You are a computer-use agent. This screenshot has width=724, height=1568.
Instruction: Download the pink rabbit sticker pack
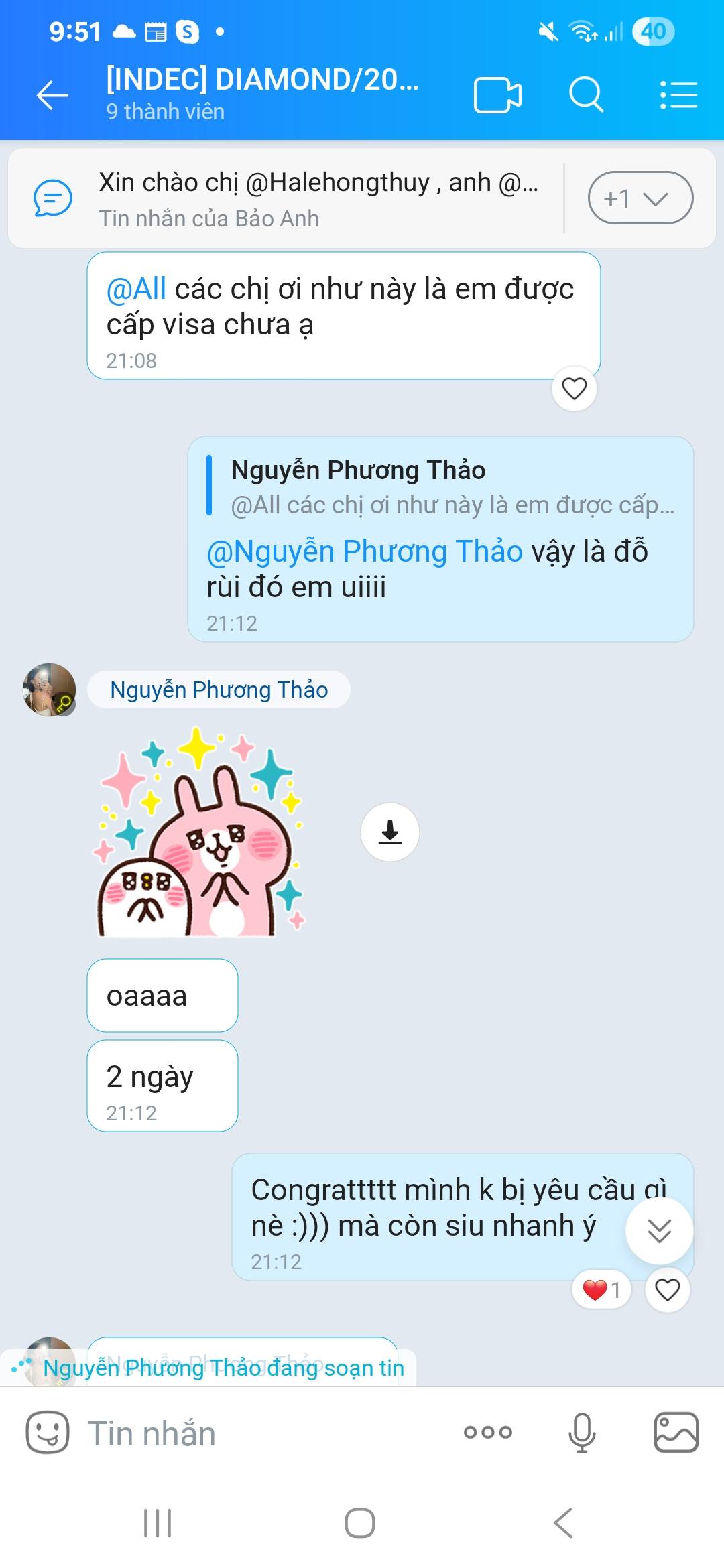coord(390,832)
